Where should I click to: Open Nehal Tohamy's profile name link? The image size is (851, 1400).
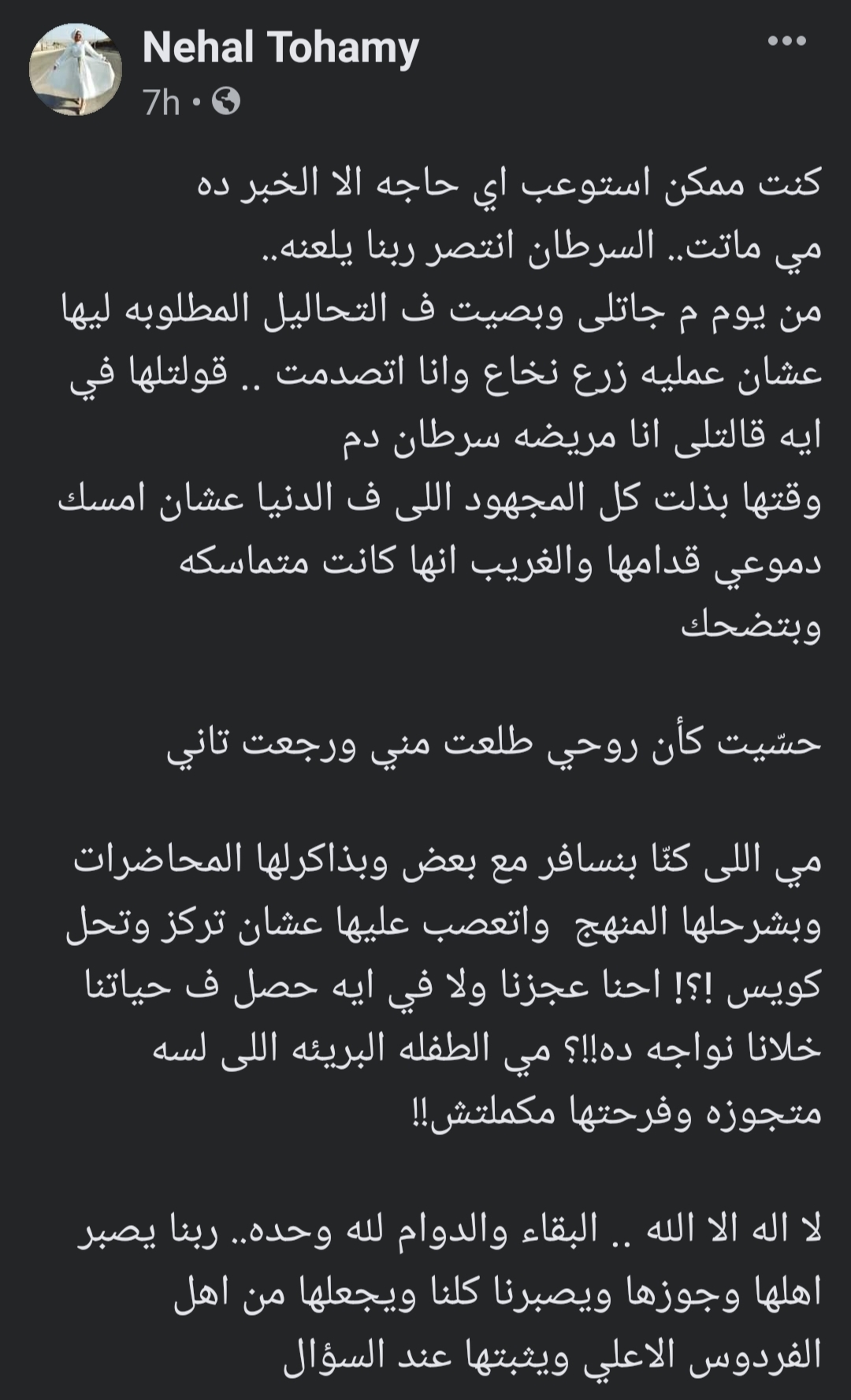tap(281, 48)
